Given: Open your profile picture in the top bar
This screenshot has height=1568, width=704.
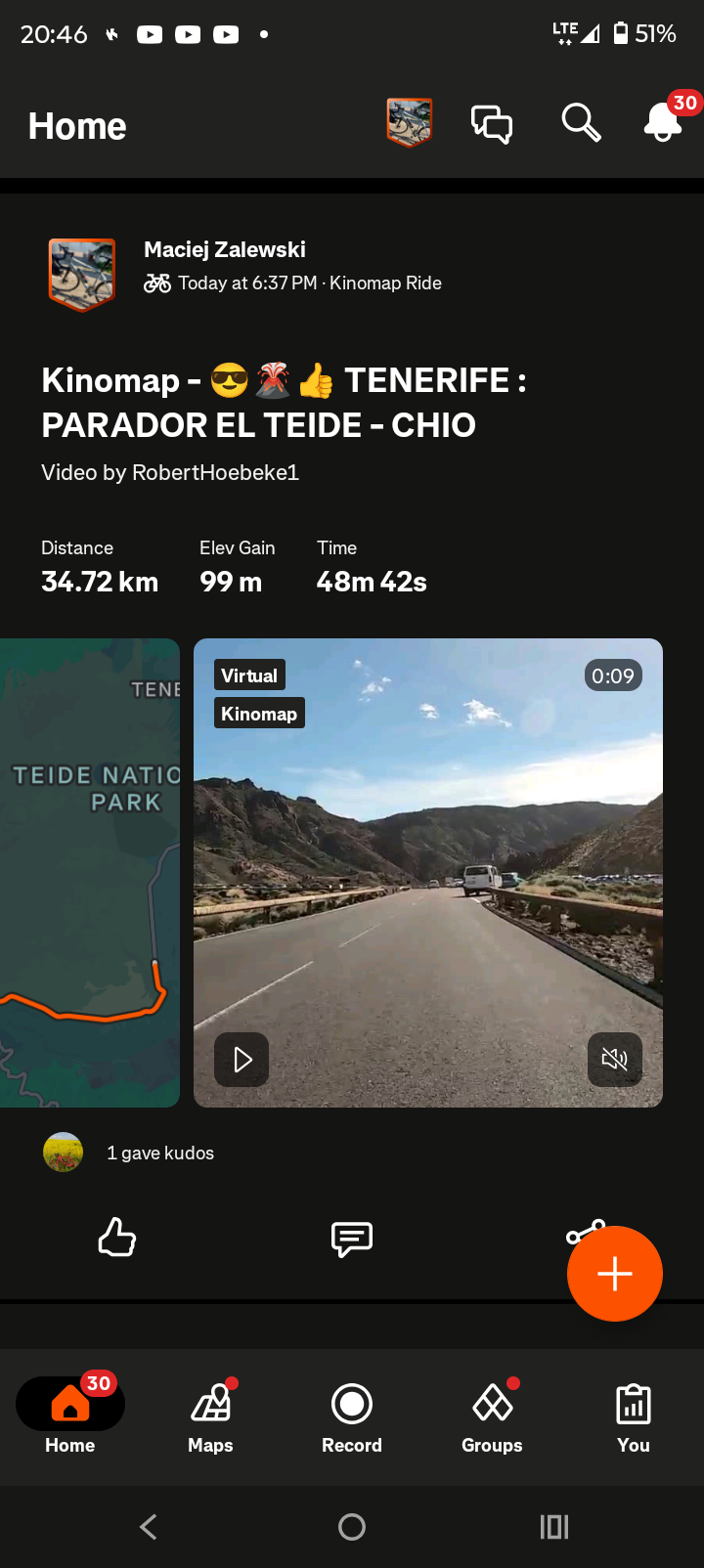Looking at the screenshot, I should 409,123.
